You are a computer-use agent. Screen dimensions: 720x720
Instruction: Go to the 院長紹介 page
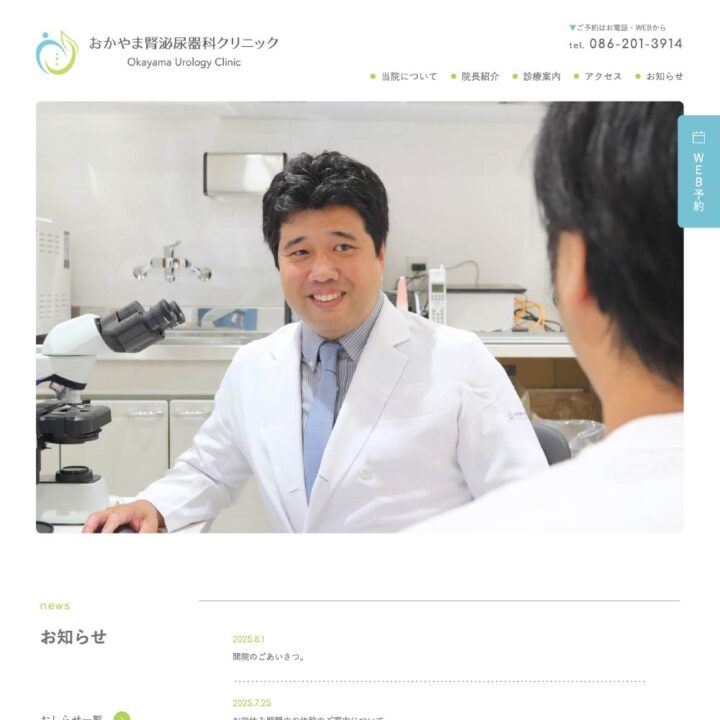point(479,77)
